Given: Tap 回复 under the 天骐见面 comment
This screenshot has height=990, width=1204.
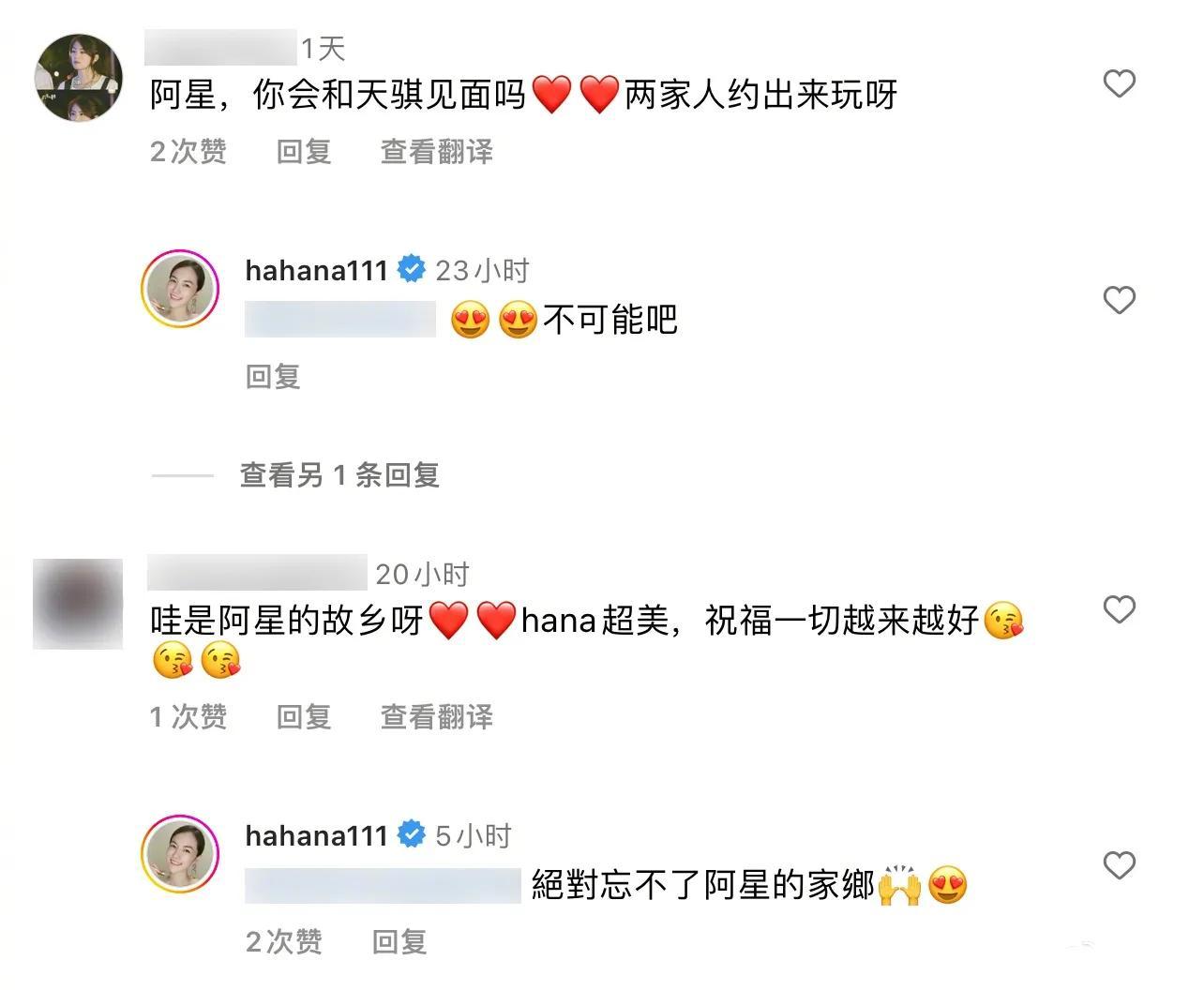Looking at the screenshot, I should [304, 151].
